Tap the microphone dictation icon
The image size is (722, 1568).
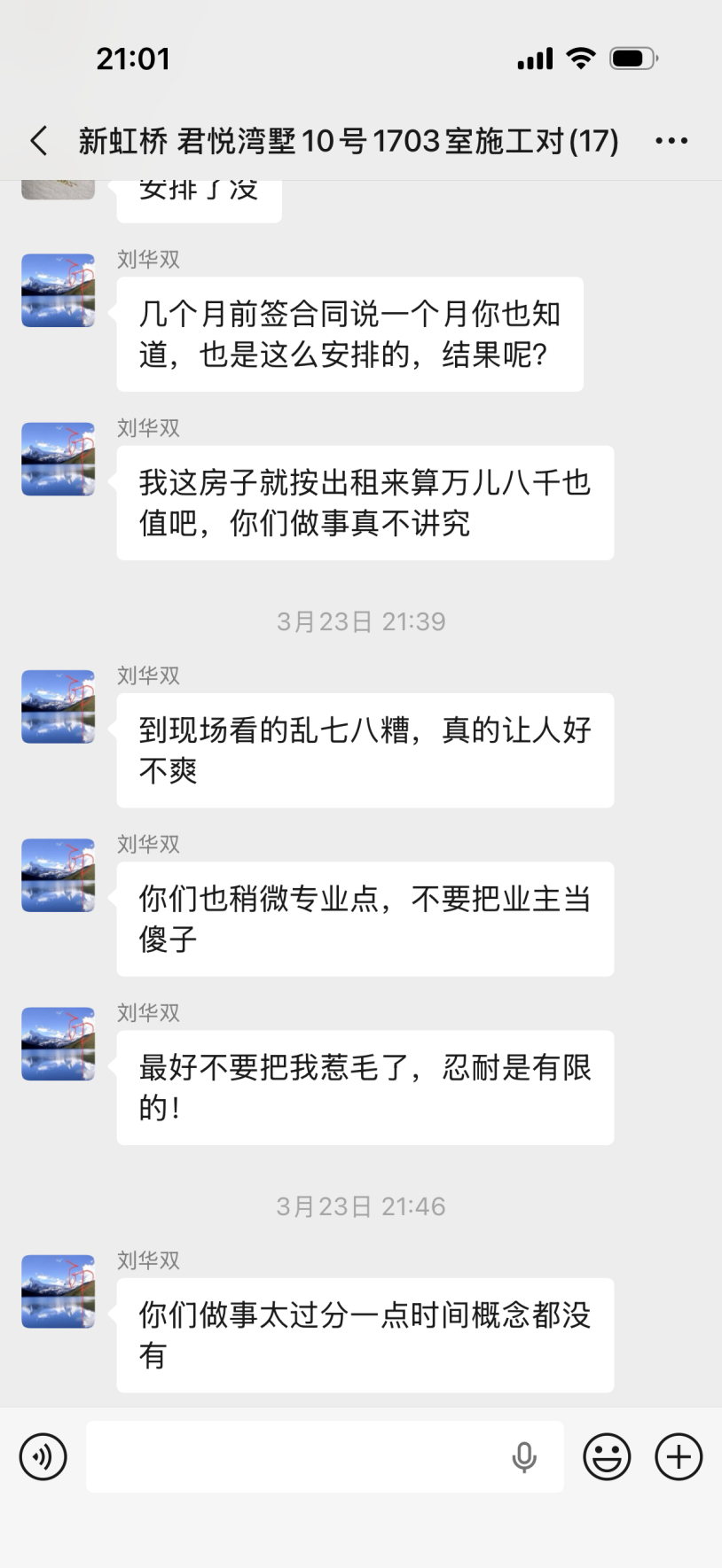(x=524, y=1456)
